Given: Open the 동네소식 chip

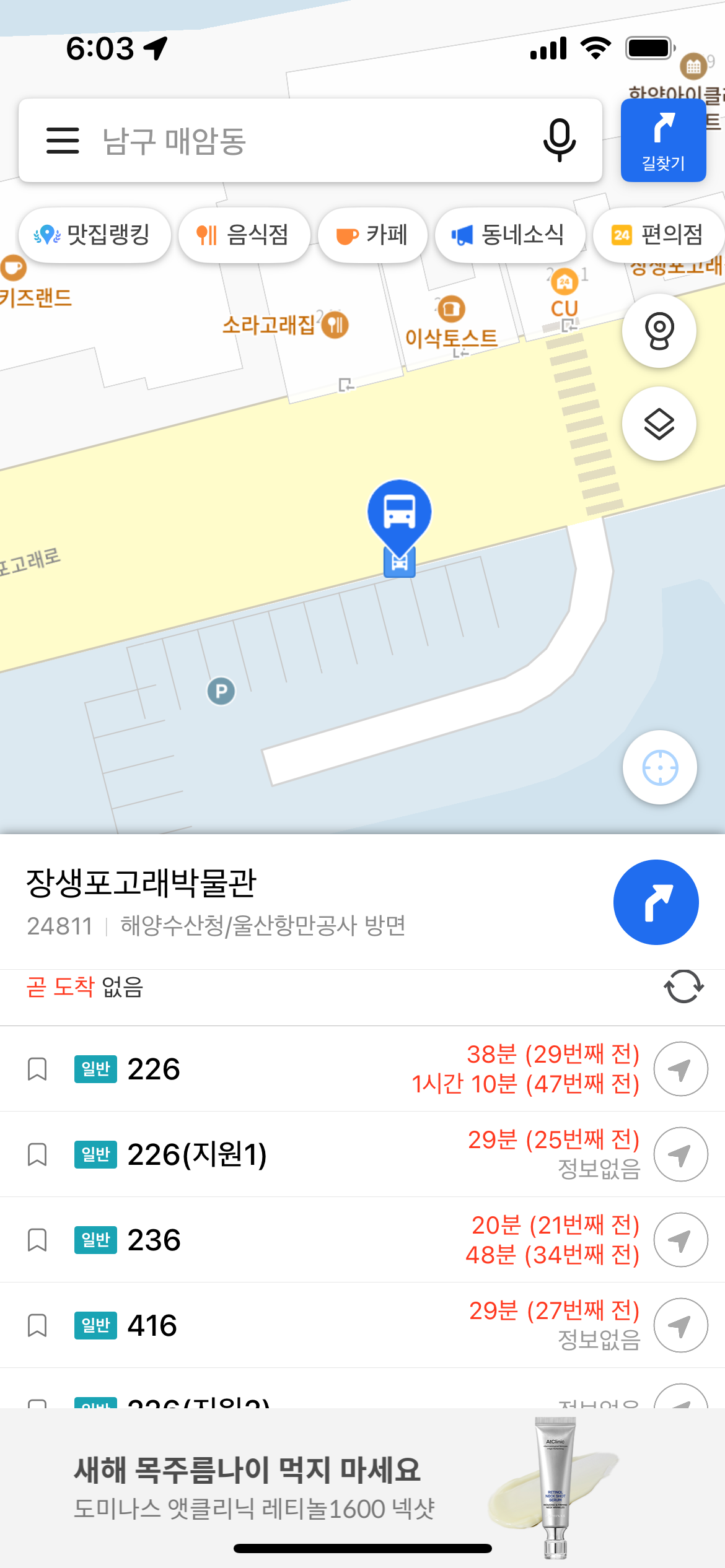Looking at the screenshot, I should [509, 235].
